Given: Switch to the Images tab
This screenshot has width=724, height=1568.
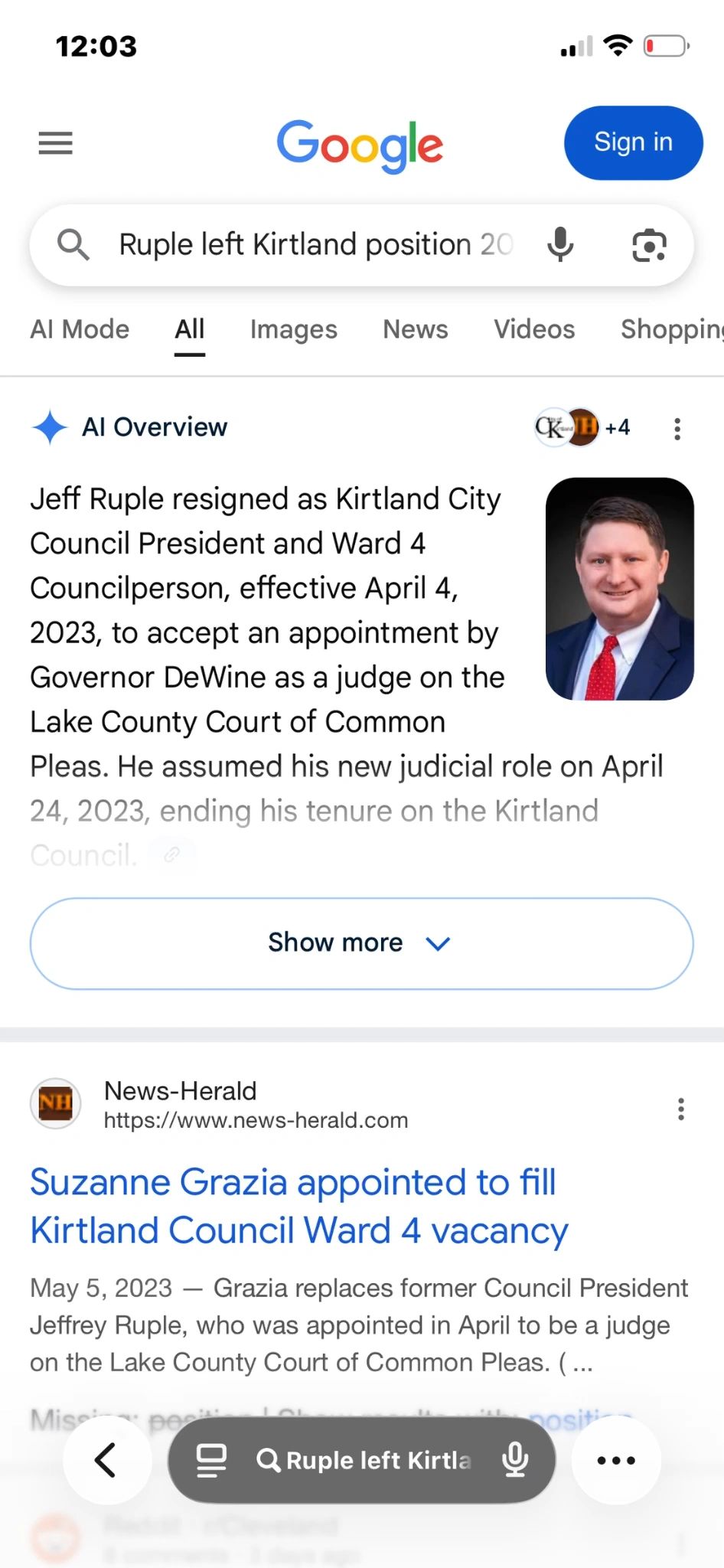Looking at the screenshot, I should [293, 329].
